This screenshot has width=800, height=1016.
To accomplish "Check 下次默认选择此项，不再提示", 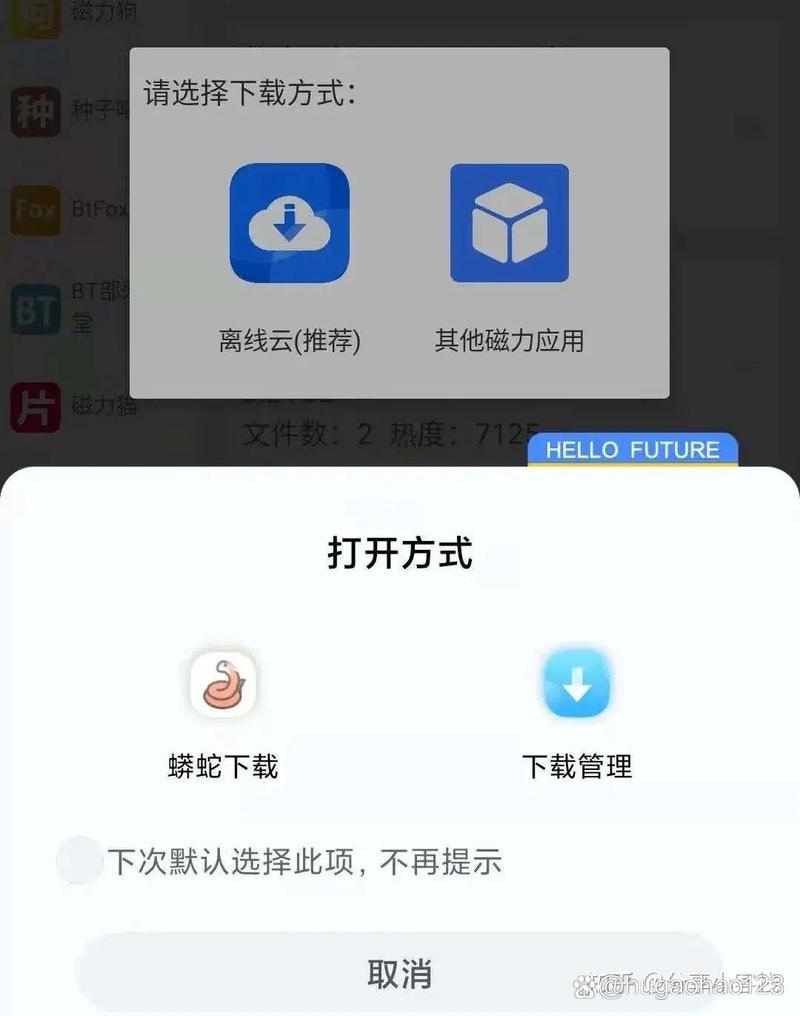I will [x=79, y=861].
